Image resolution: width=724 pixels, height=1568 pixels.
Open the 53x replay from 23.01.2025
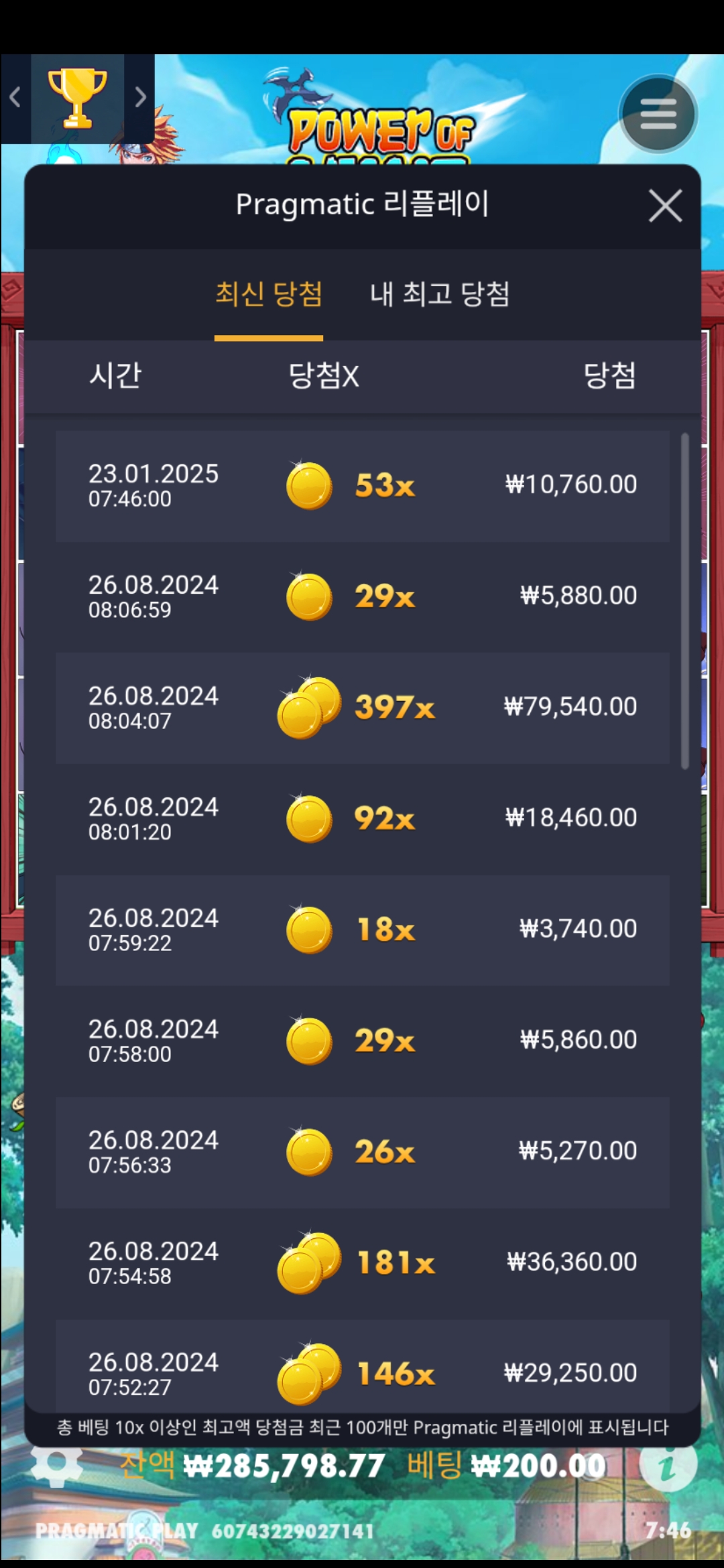coord(362,486)
